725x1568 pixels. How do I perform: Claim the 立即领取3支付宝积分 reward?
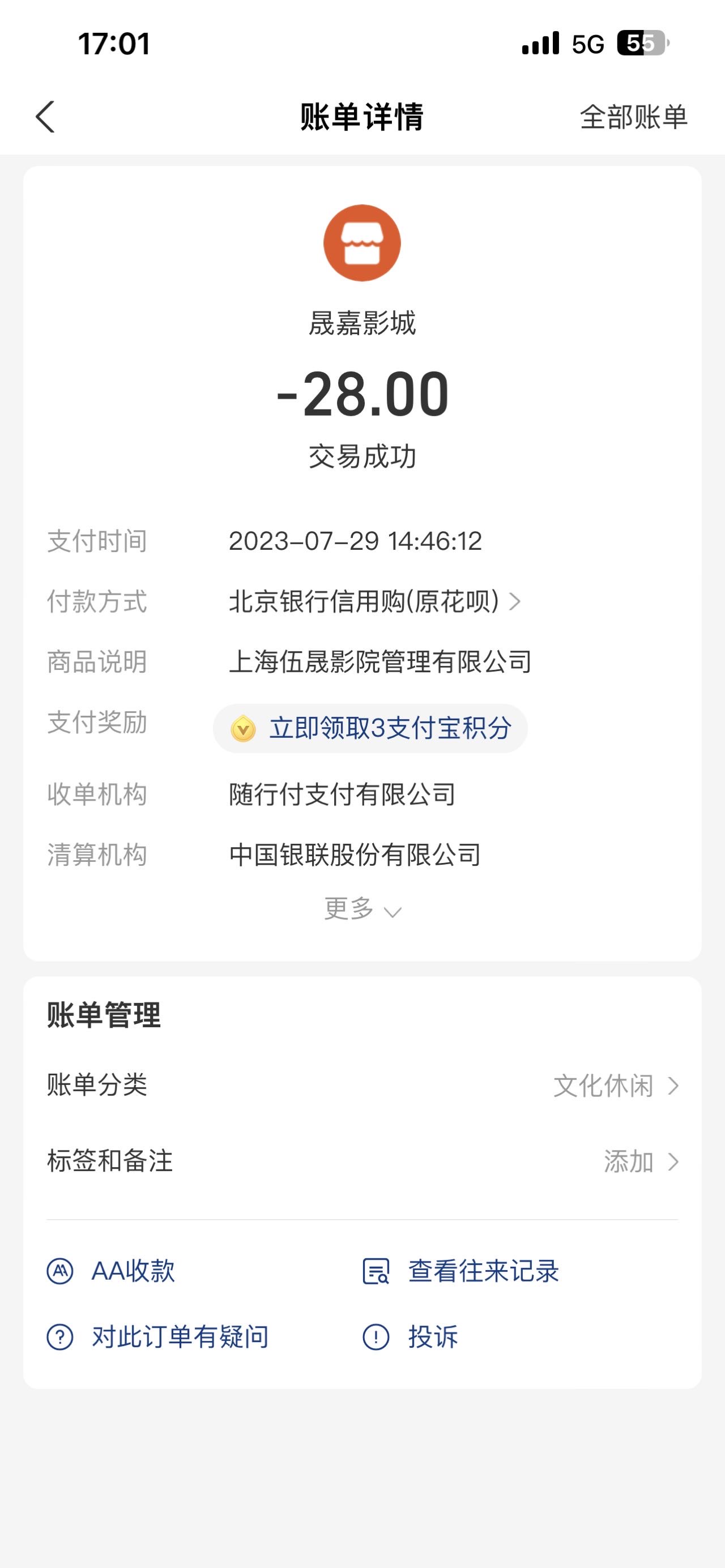tap(370, 728)
